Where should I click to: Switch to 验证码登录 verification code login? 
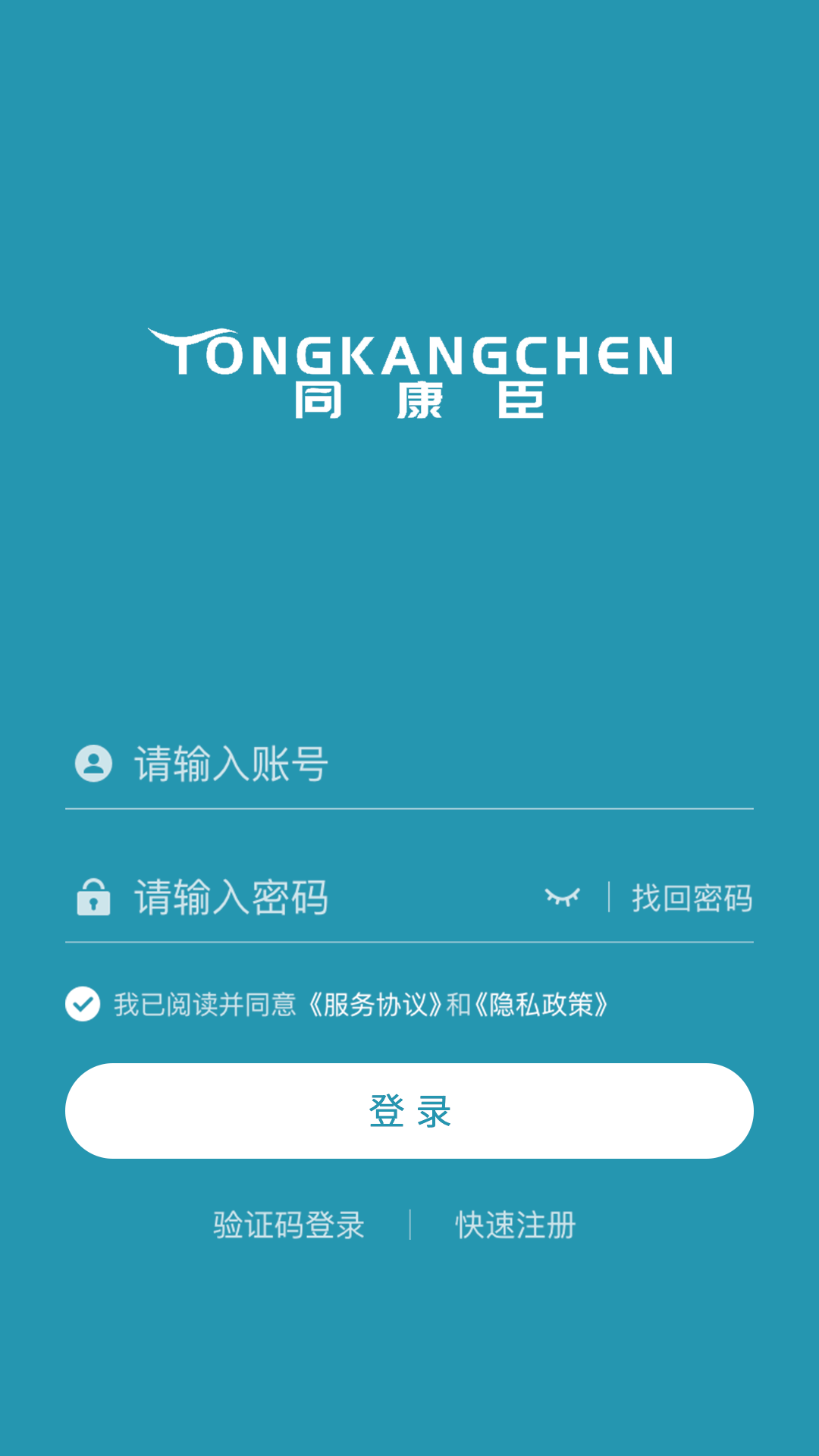(289, 1225)
